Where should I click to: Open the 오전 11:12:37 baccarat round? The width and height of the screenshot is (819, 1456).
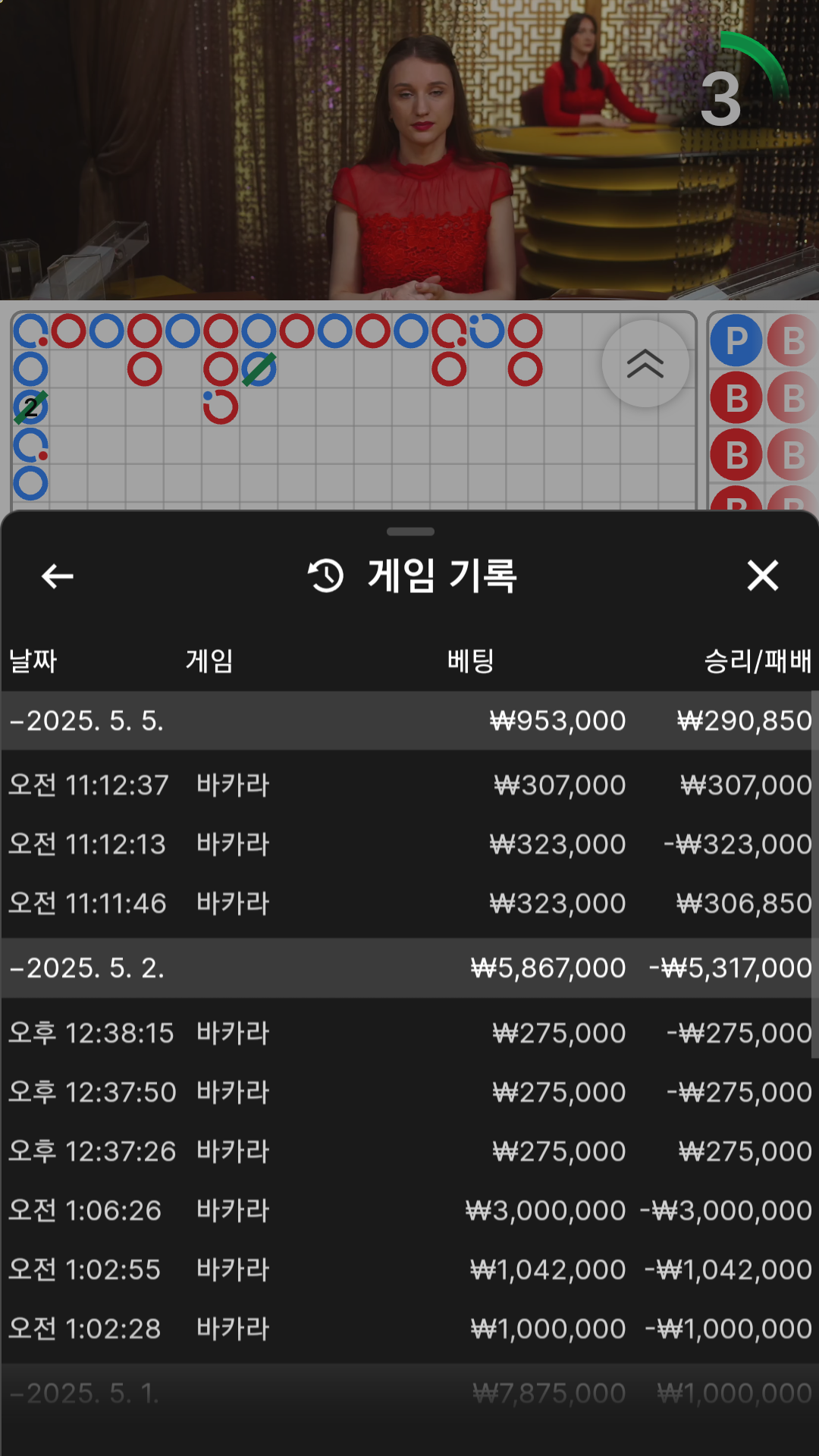[409, 785]
